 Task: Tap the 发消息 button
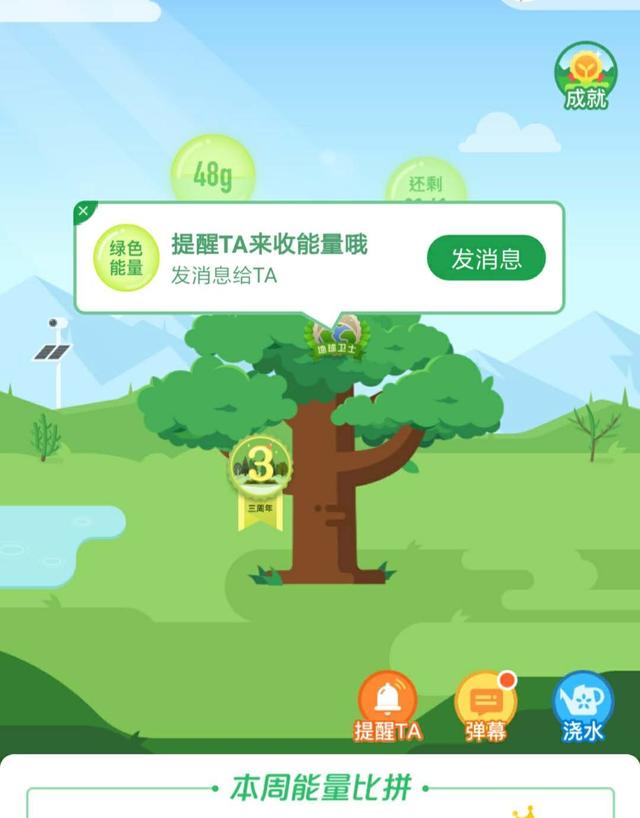click(486, 259)
